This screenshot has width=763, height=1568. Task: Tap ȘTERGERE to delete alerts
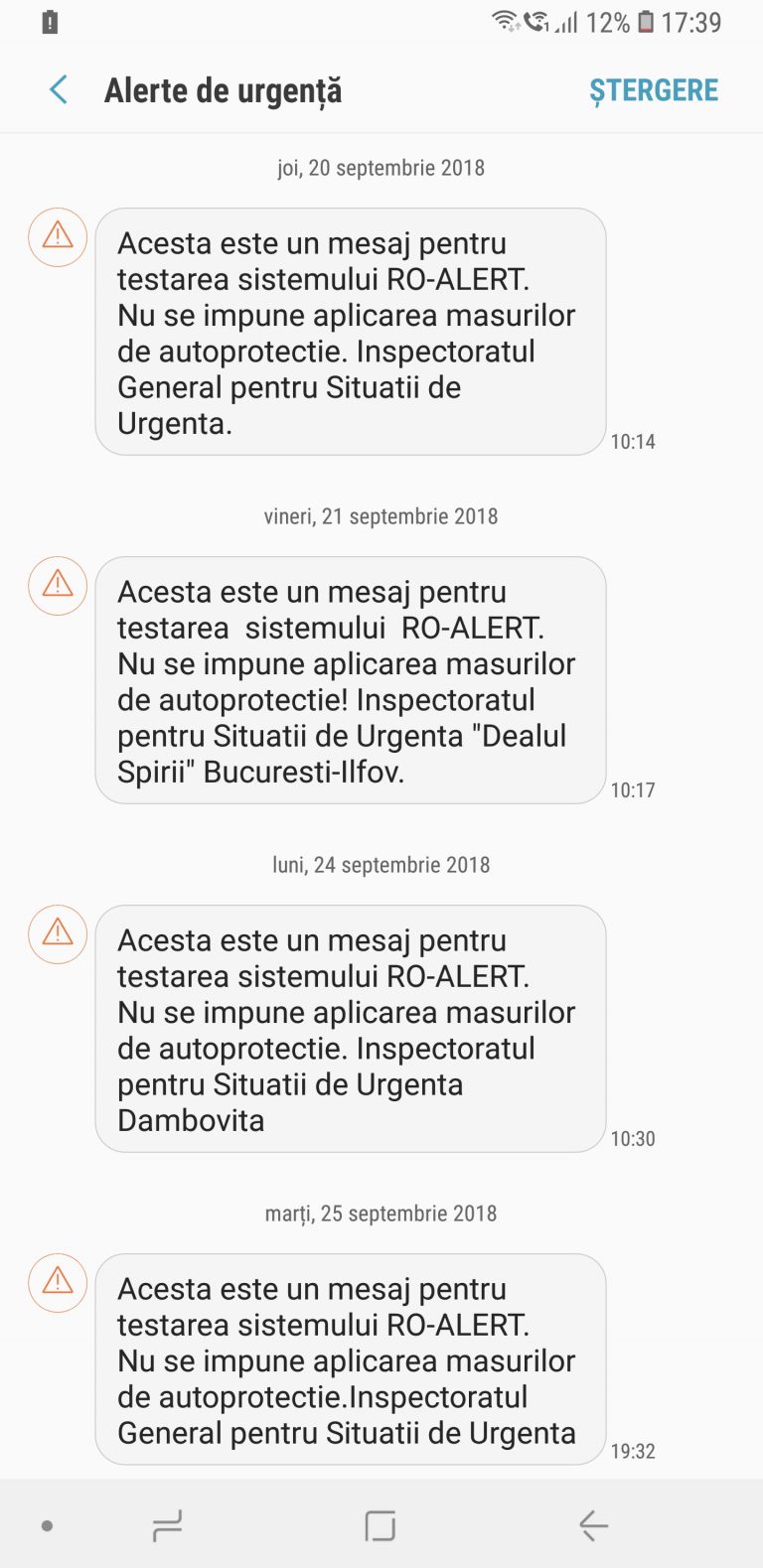654,88
